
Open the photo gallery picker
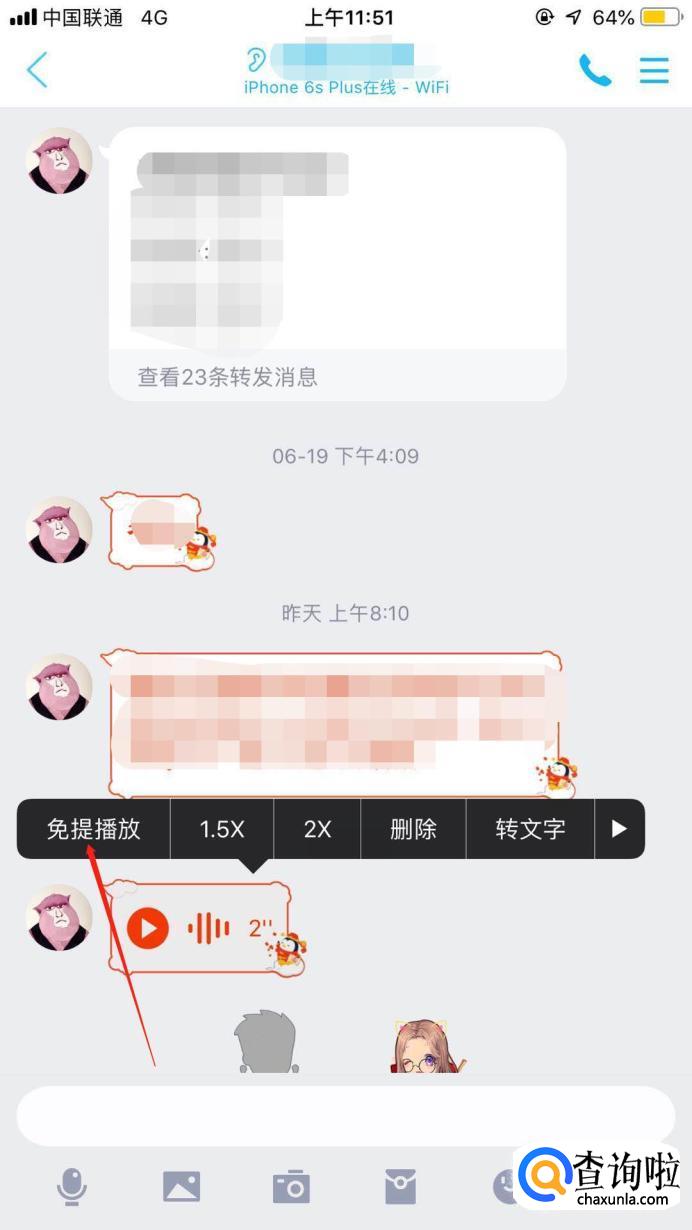coord(181,1187)
